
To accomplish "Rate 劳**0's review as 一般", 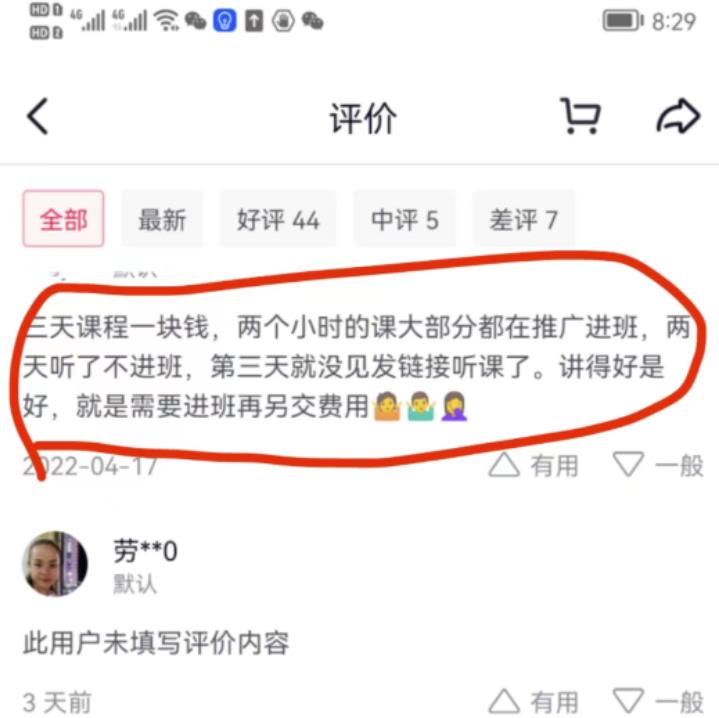I will point(657,702).
